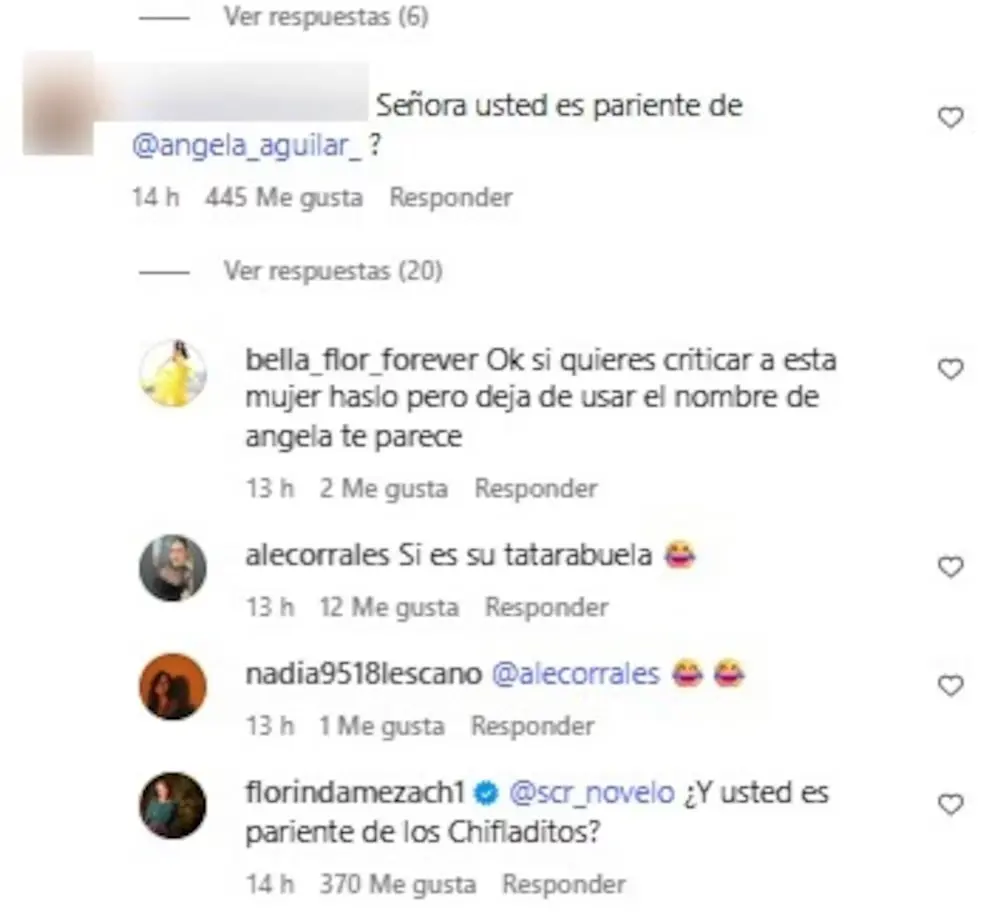Reply to nadia9518lescano's comment

click(x=532, y=726)
